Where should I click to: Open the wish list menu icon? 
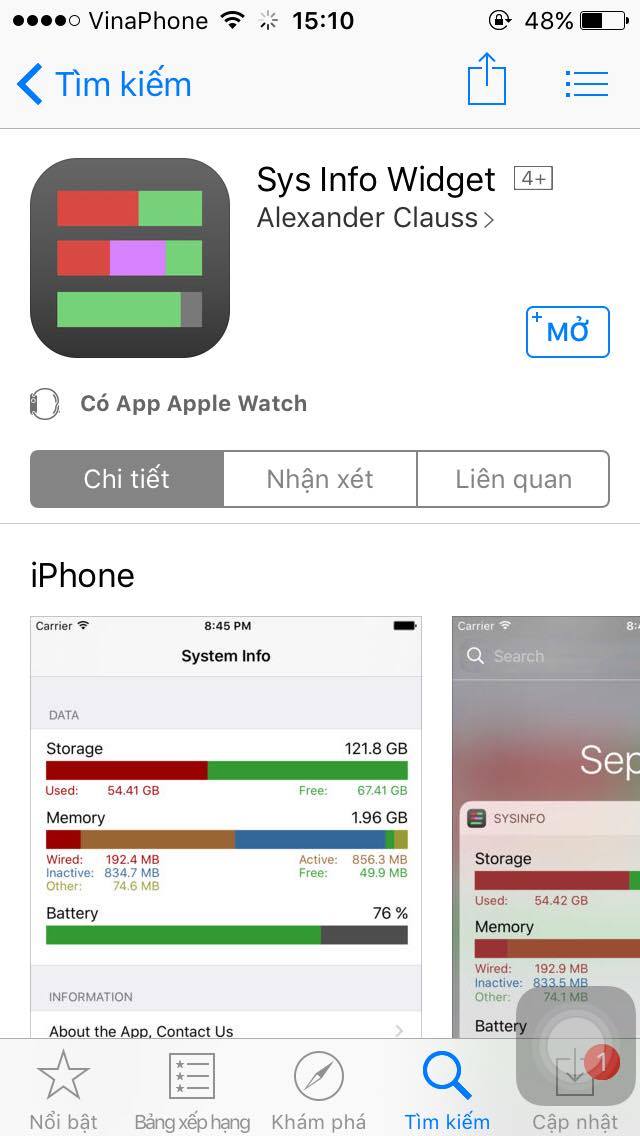[x=586, y=84]
